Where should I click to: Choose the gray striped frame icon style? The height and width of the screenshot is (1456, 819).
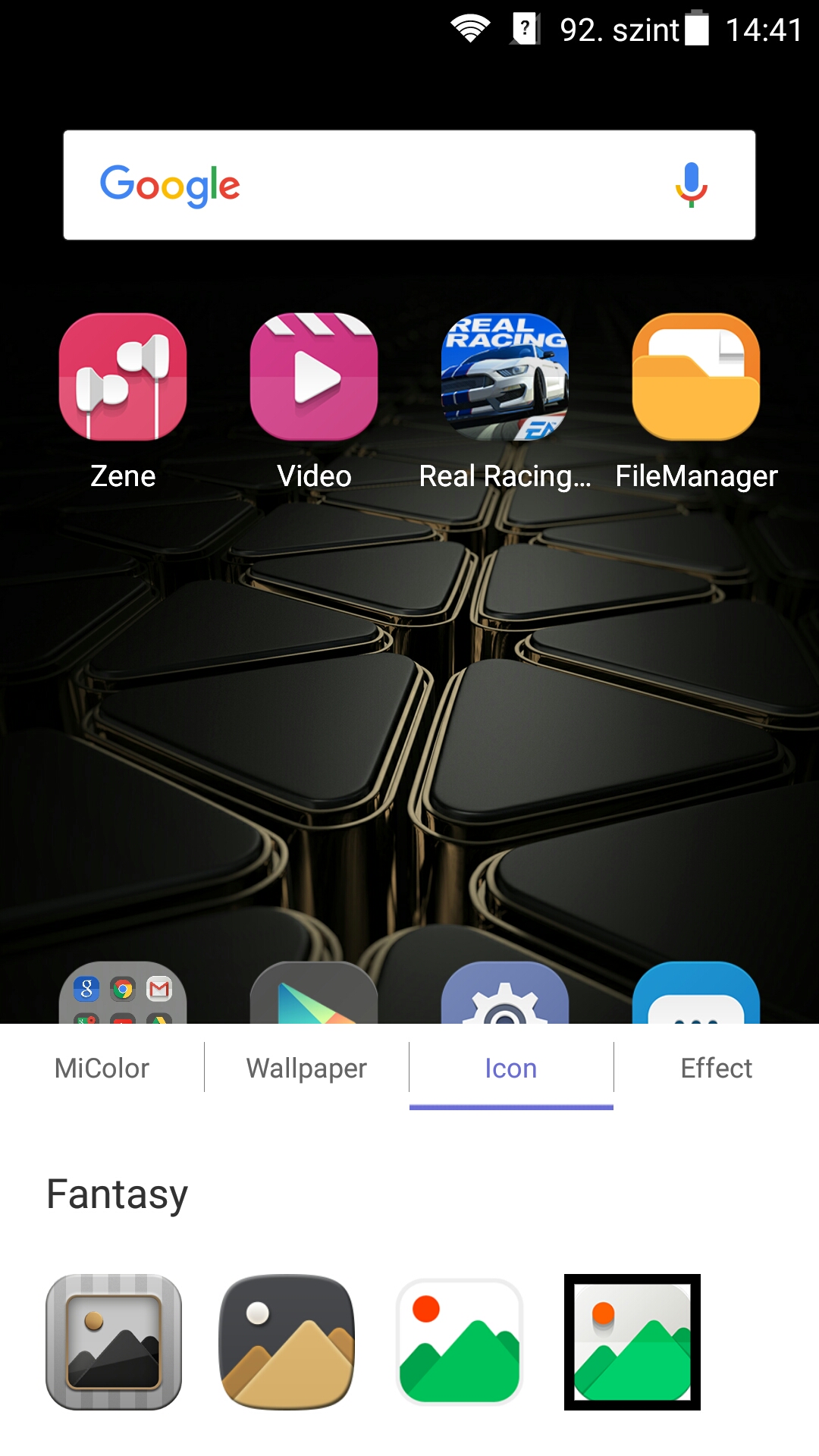pyautogui.click(x=114, y=1342)
